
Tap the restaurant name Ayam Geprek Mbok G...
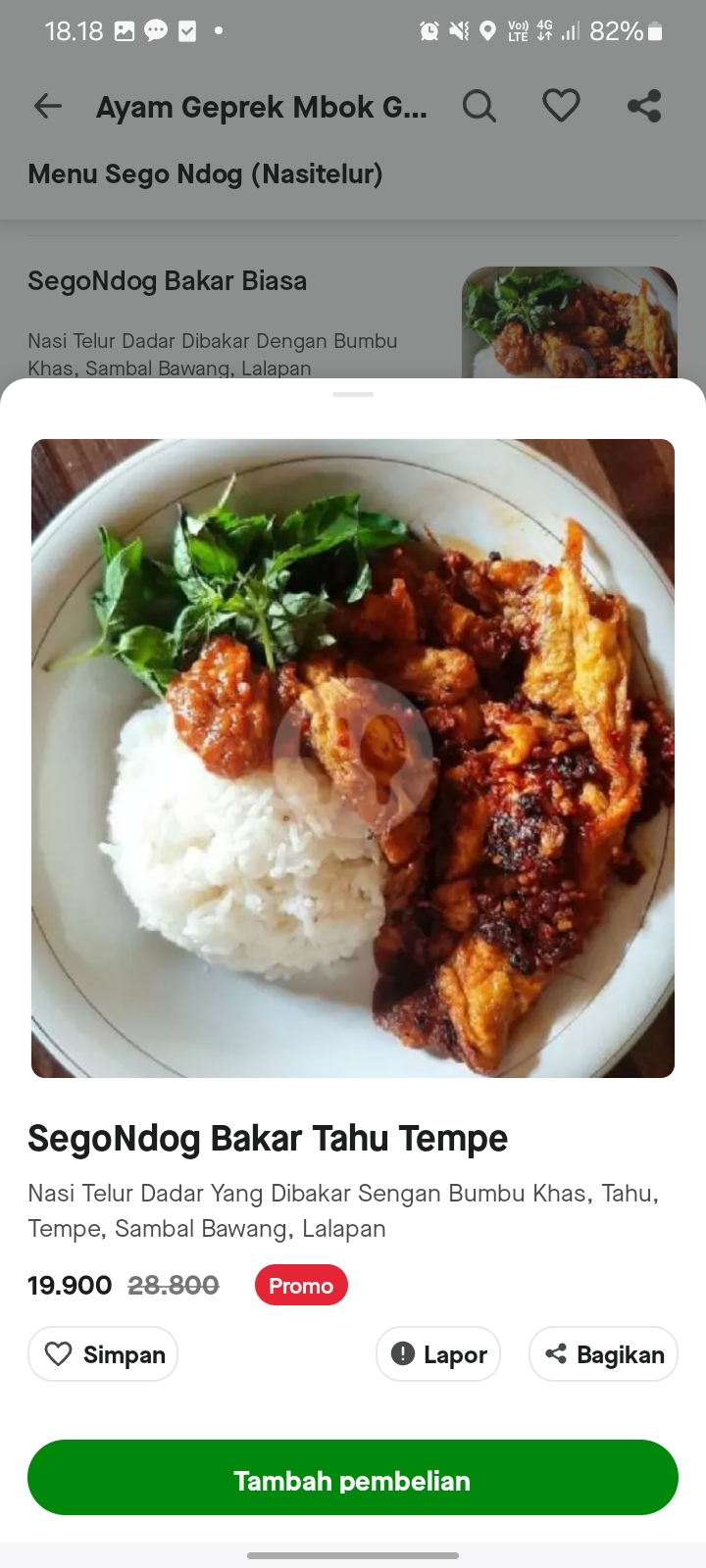click(x=261, y=106)
